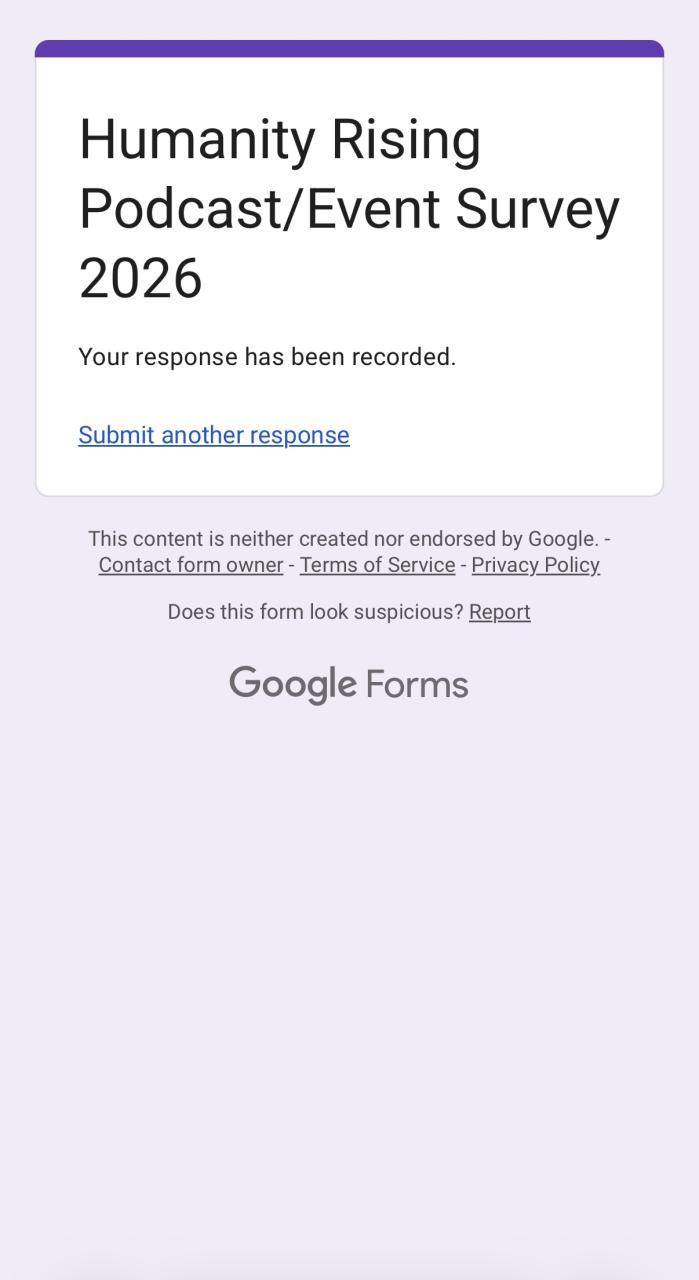Report this form as suspicious
699x1280 pixels.
point(499,612)
